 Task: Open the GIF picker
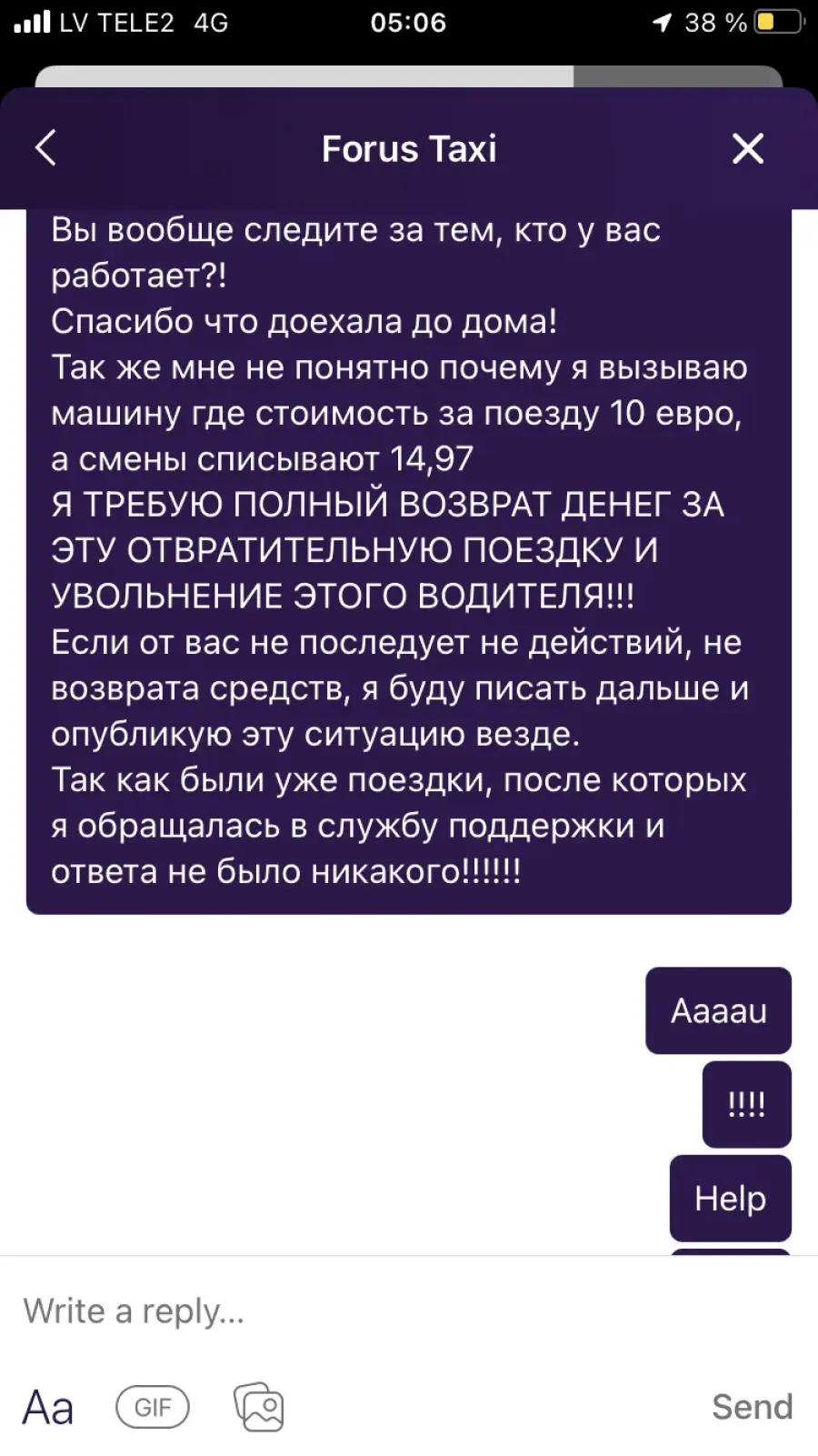click(153, 1407)
